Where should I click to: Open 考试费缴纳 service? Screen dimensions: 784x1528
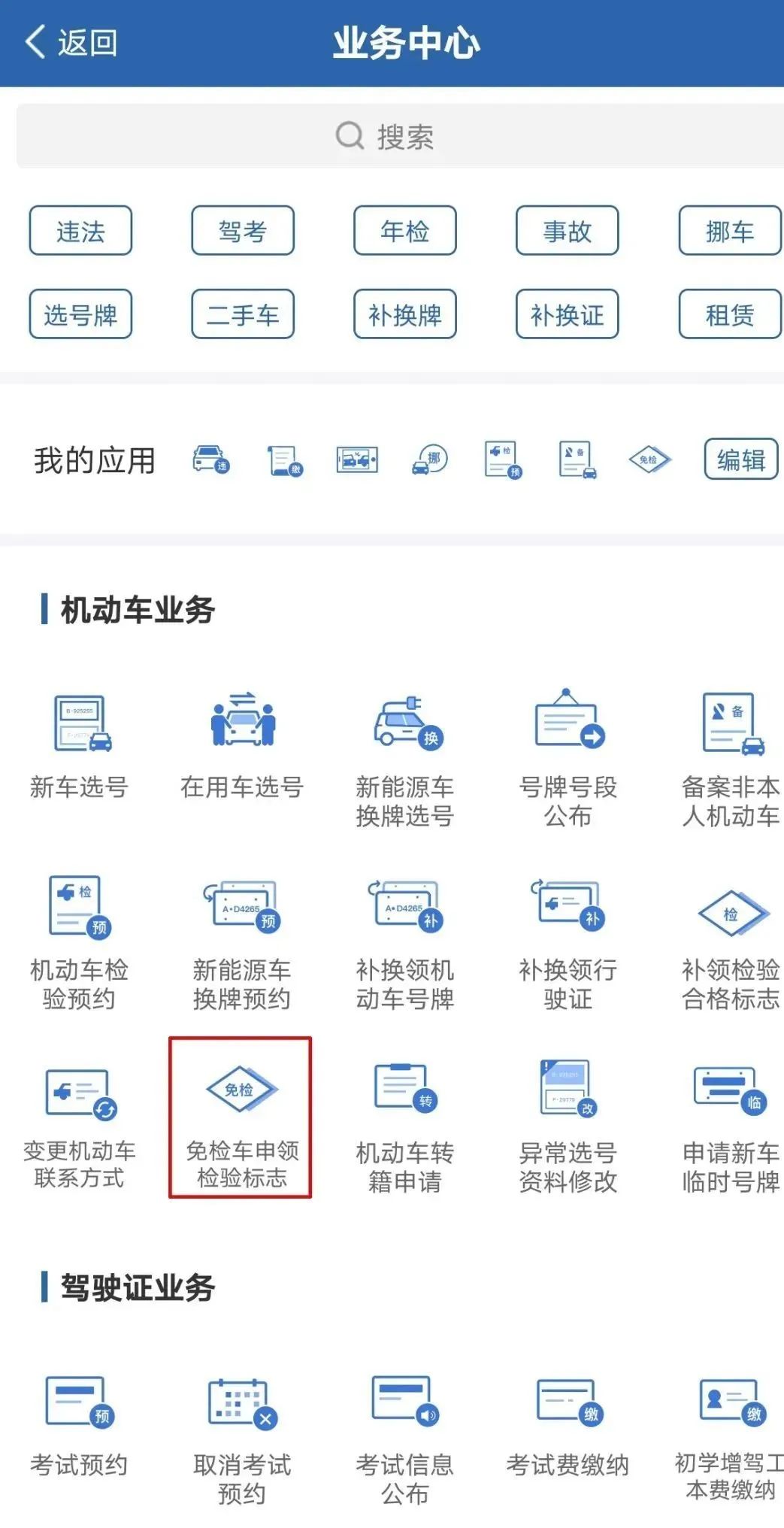pos(568,1426)
